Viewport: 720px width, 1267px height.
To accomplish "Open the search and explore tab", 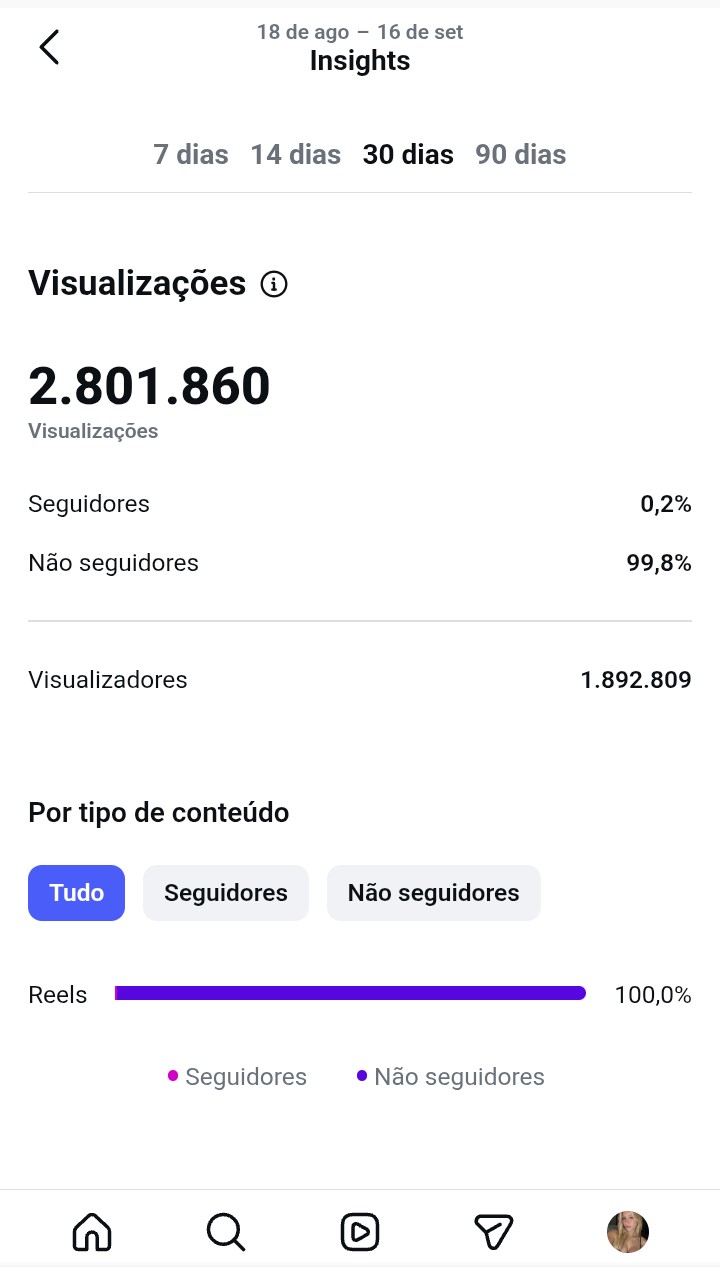I will (226, 1231).
